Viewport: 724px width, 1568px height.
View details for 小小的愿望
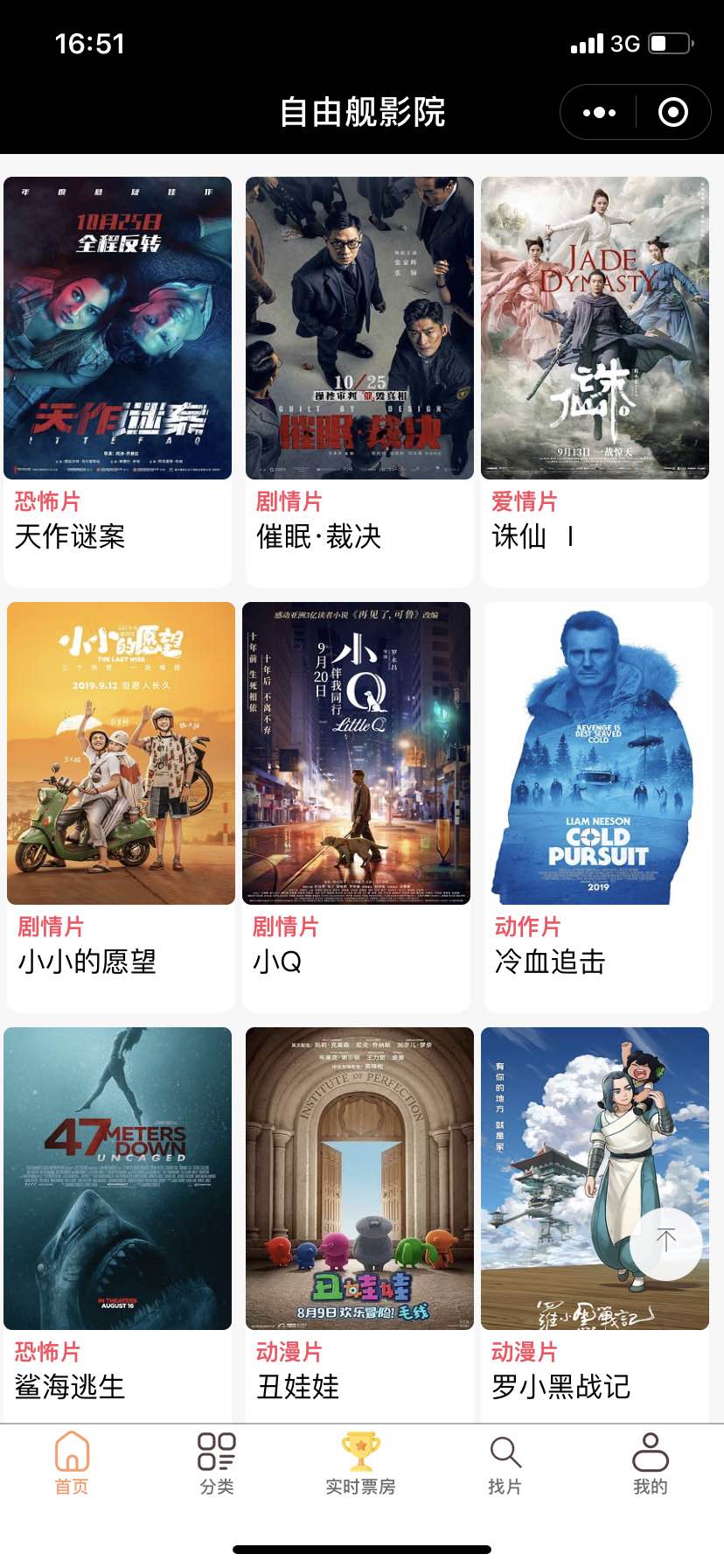click(121, 807)
